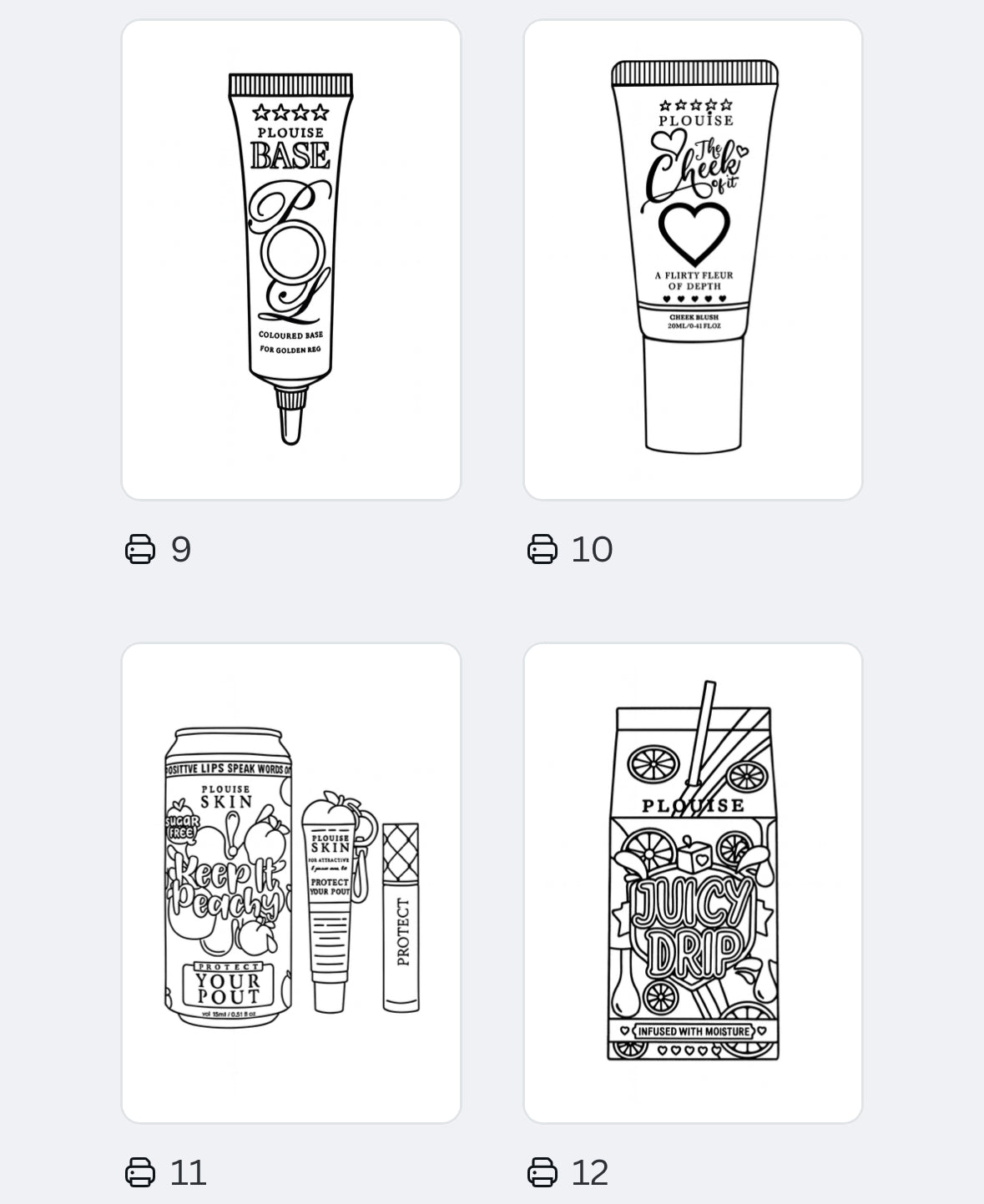984x1204 pixels.
Task: Select the page number 9 label
Action: tap(179, 550)
